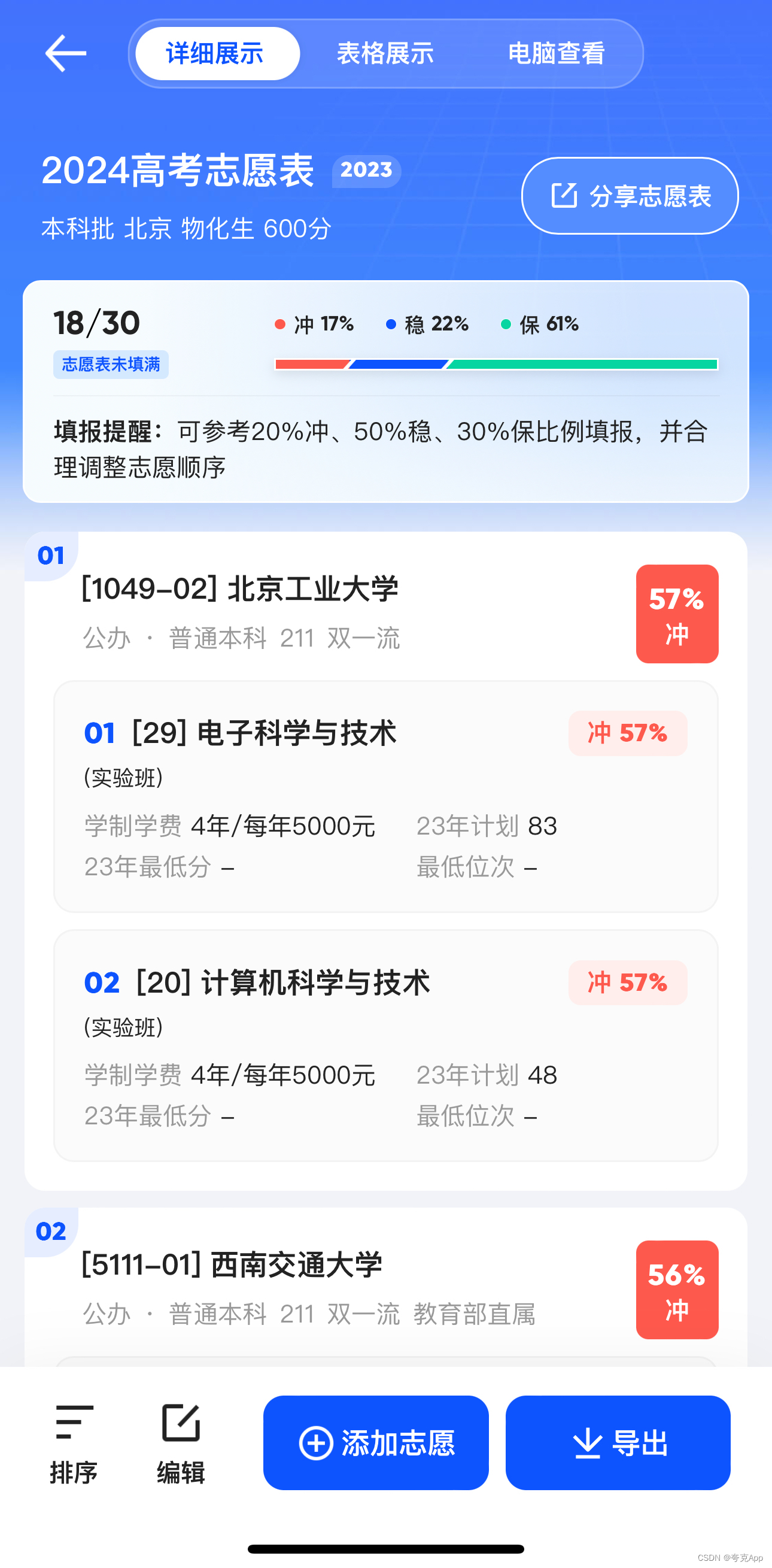Image resolution: width=772 pixels, height=1568 pixels.
Task: Open the 排序 sort option
Action: (x=74, y=1444)
